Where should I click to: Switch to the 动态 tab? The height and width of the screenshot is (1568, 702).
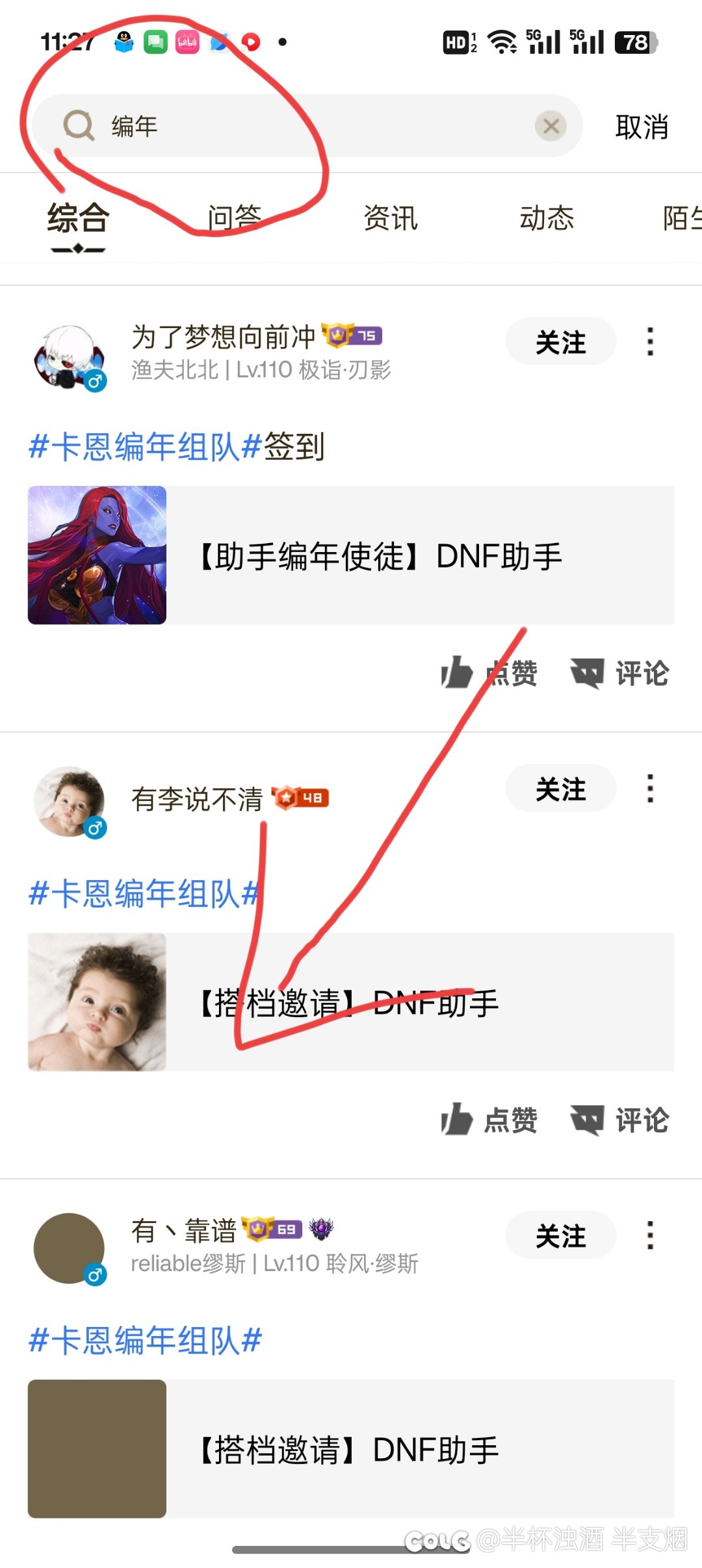tap(546, 218)
